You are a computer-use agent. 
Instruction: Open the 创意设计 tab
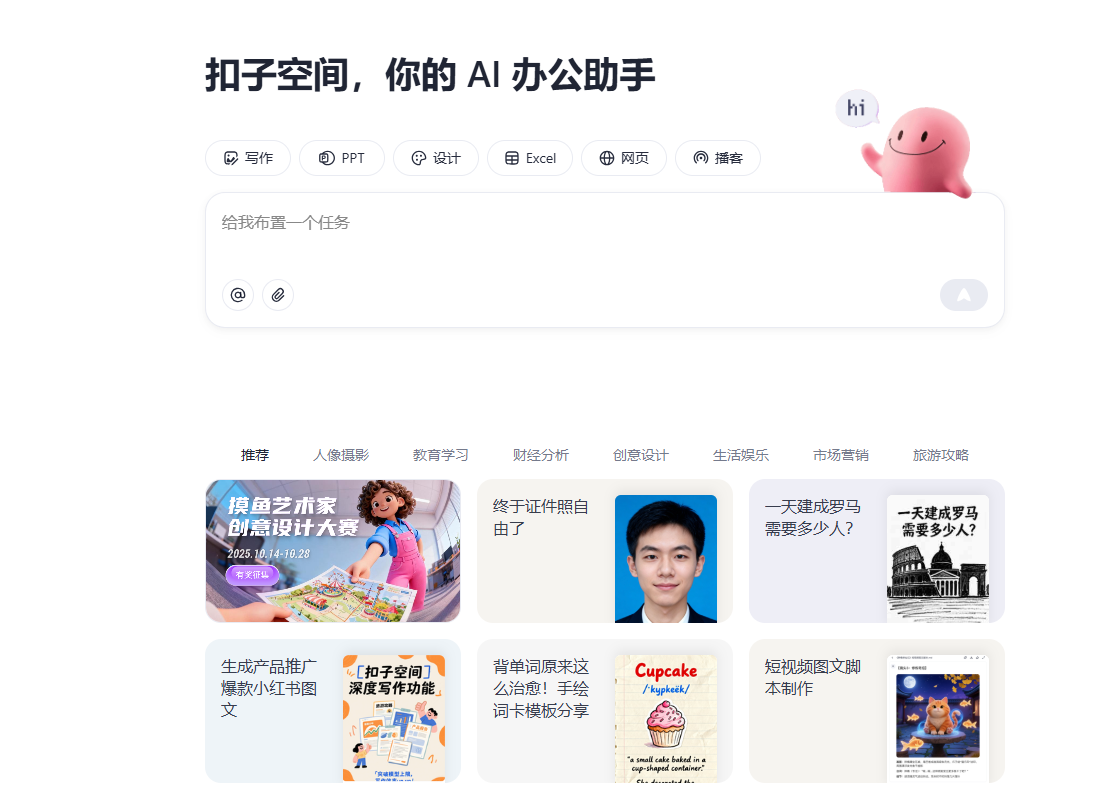[x=641, y=455]
